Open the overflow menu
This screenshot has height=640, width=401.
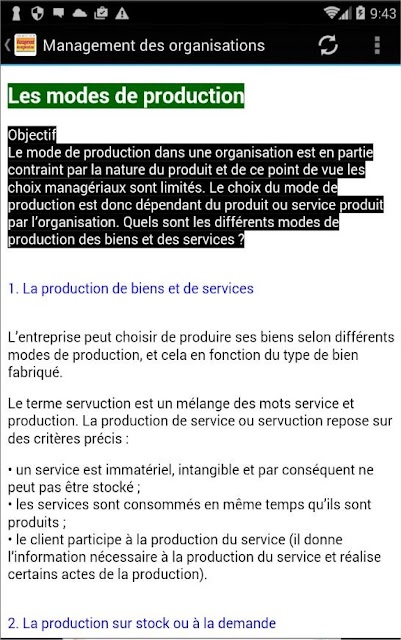377,45
